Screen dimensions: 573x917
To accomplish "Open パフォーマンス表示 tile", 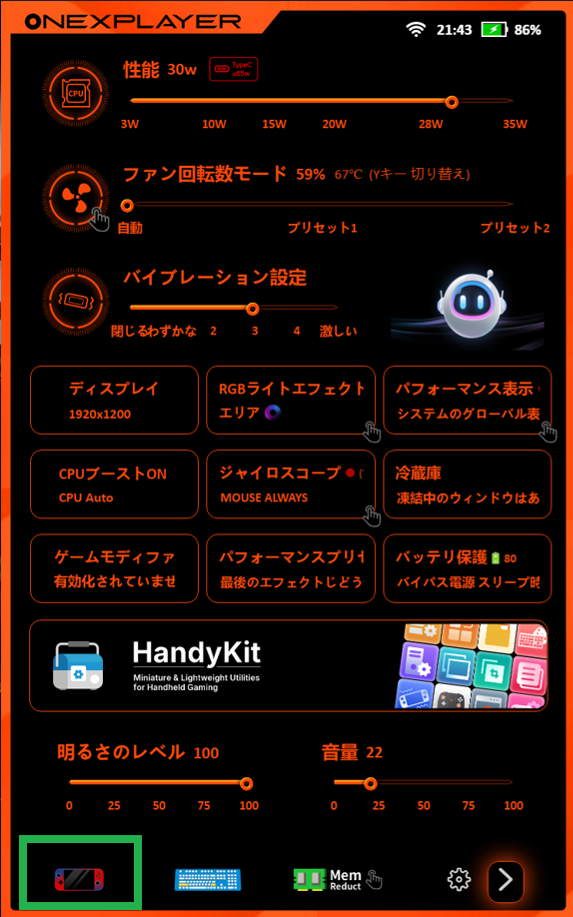I will coord(467,400).
